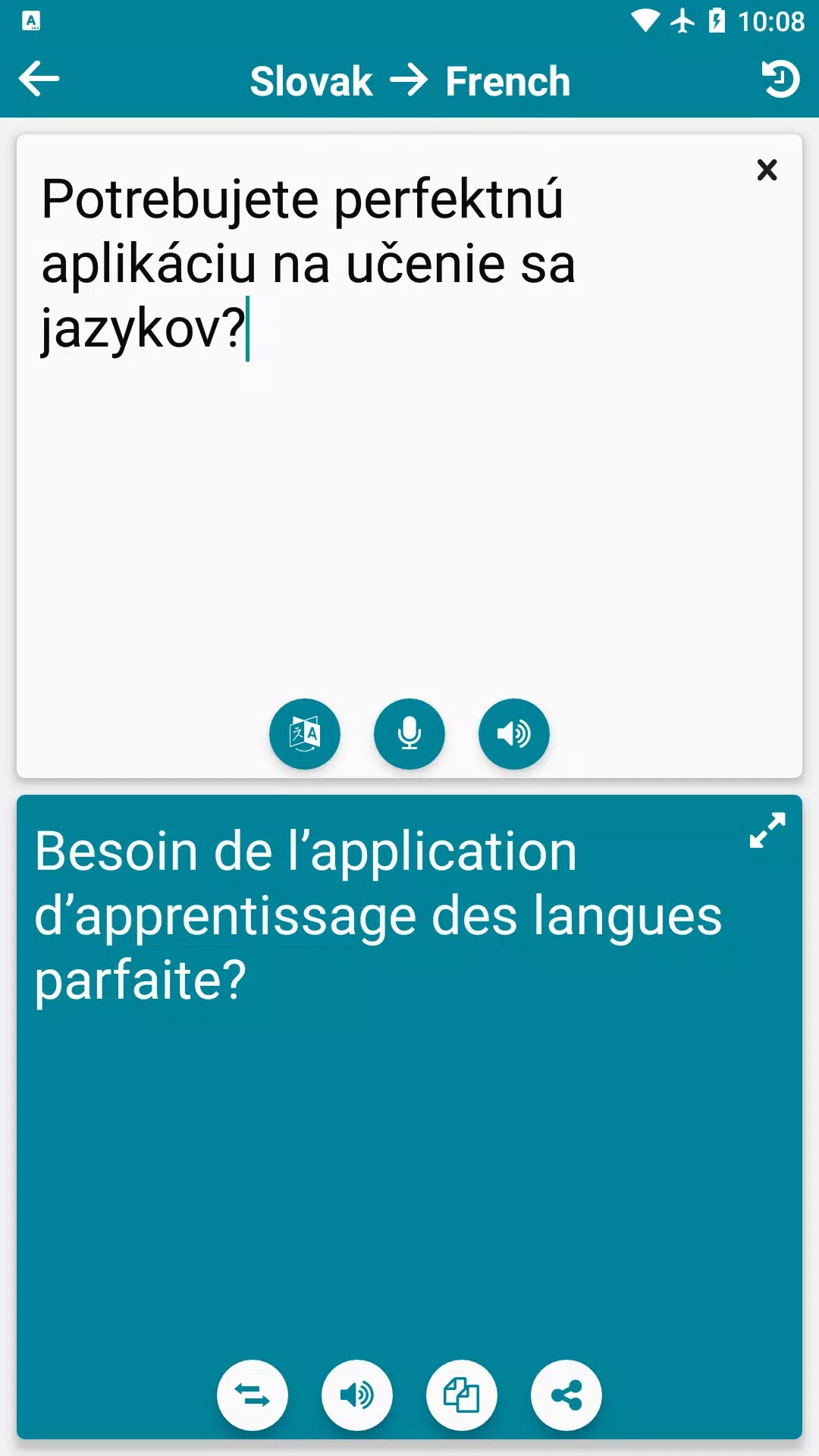The image size is (819, 1456).
Task: Tap the translate button
Action: (305, 733)
